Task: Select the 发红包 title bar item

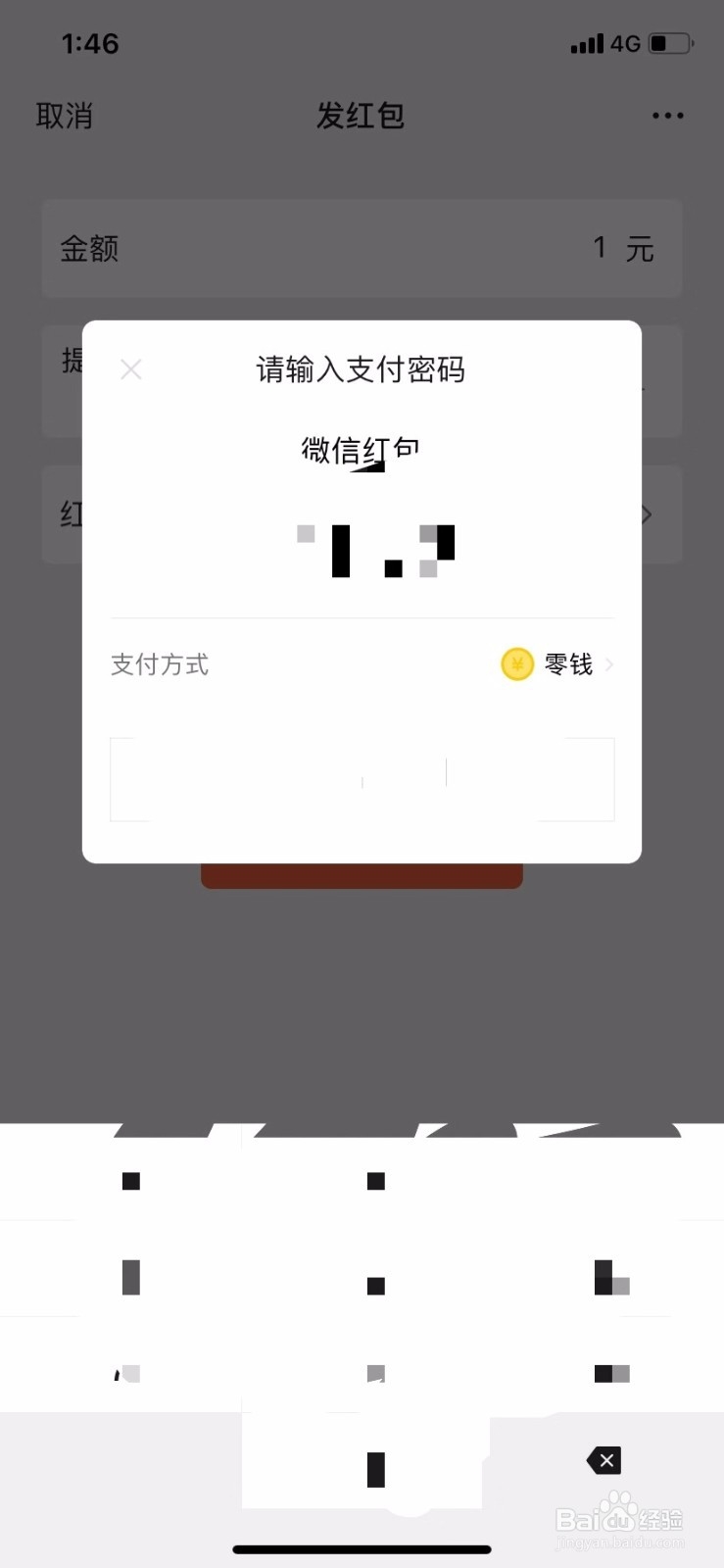Action: click(x=362, y=116)
